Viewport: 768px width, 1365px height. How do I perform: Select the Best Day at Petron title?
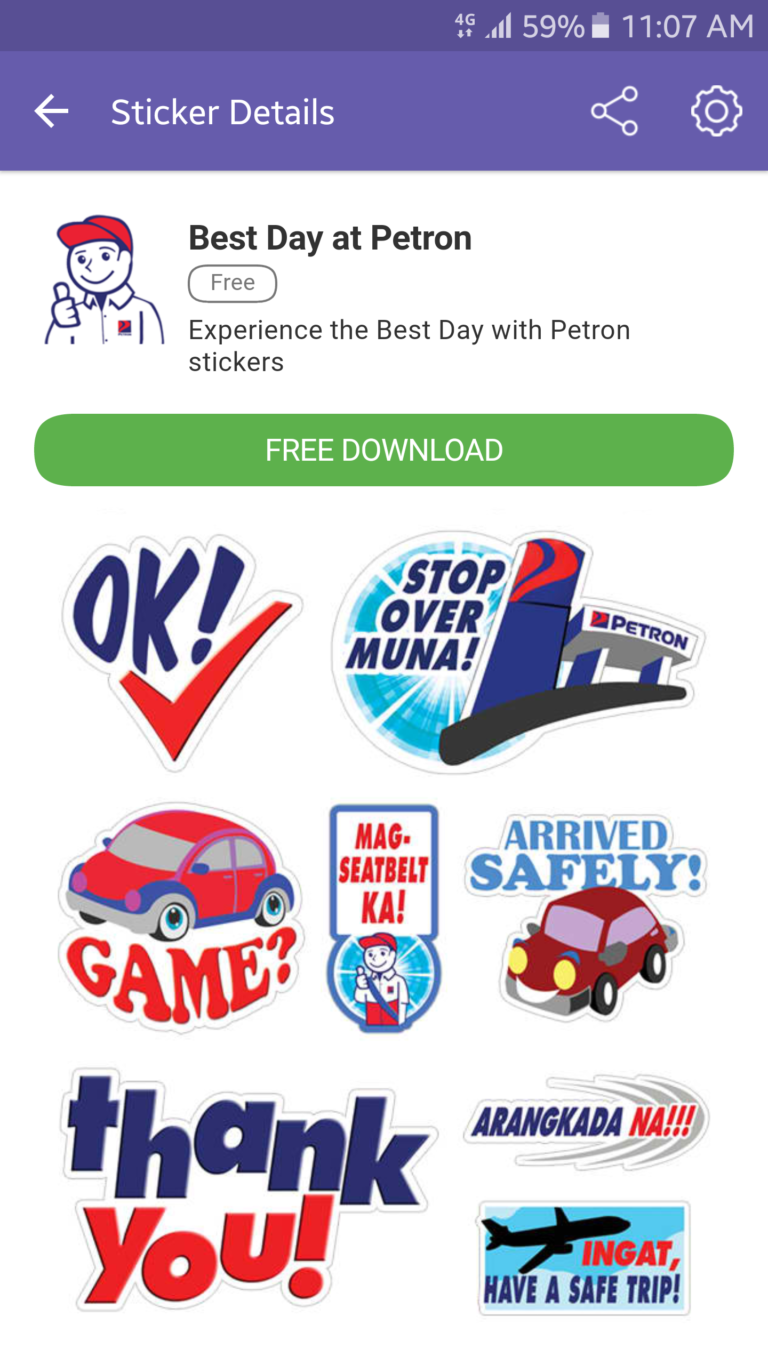[330, 238]
